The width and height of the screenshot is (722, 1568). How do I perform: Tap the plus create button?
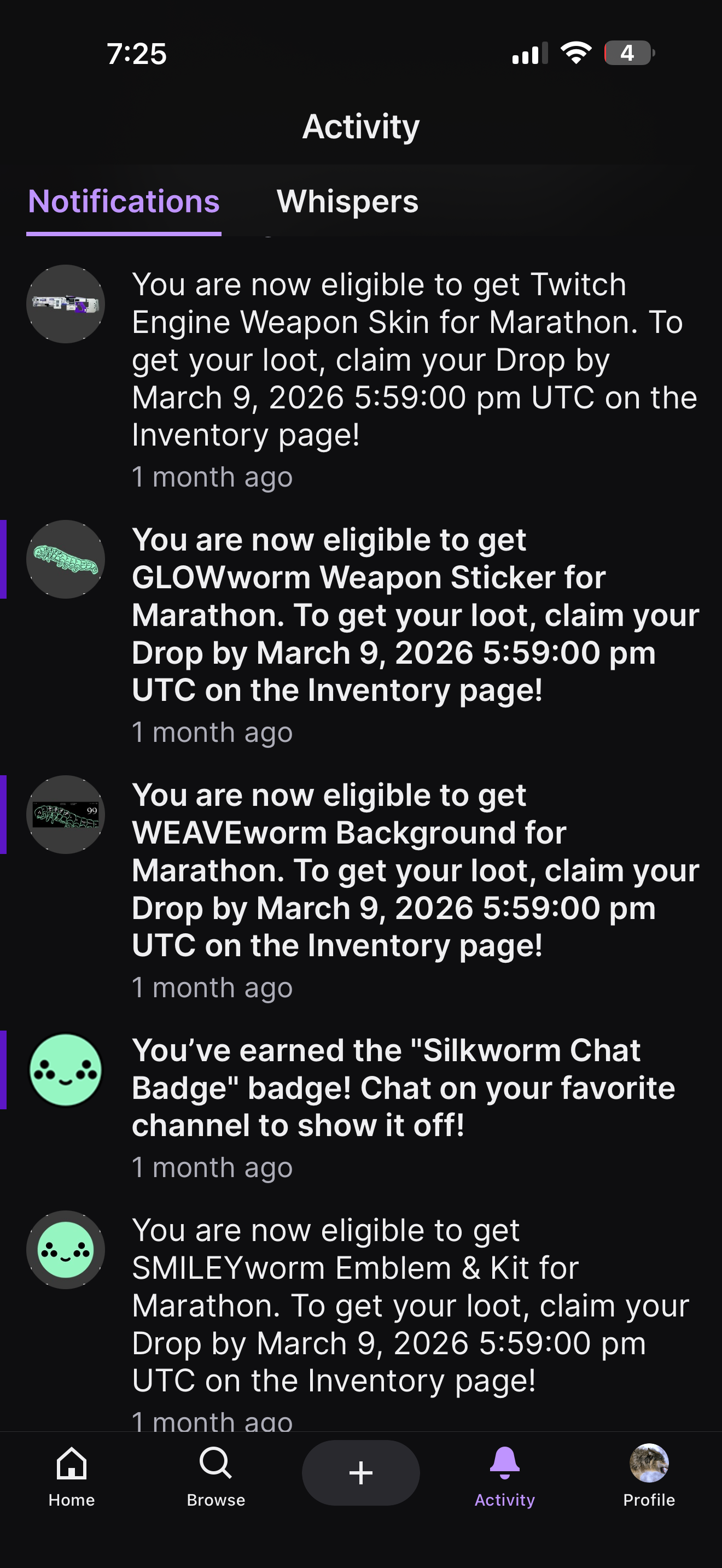click(x=360, y=1473)
